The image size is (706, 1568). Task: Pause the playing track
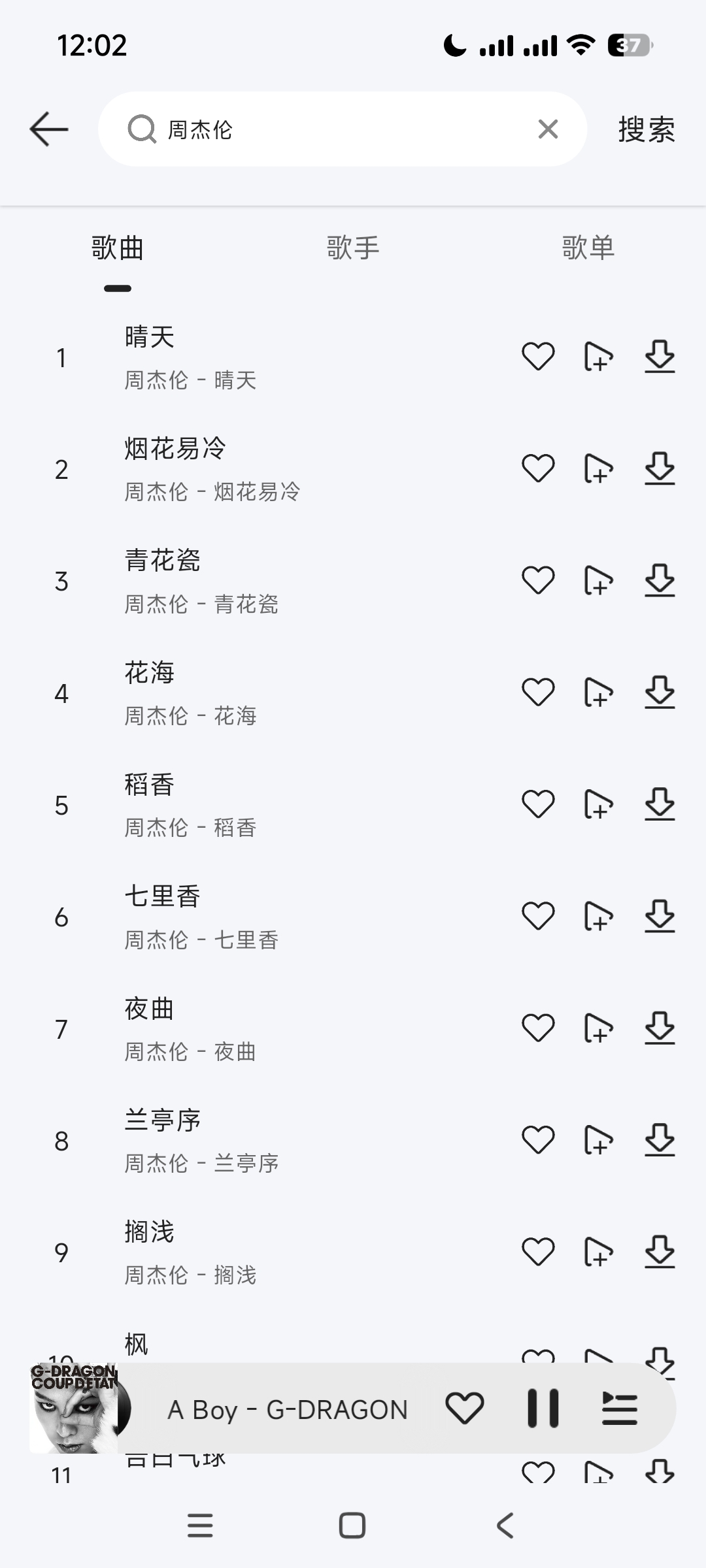[541, 1409]
